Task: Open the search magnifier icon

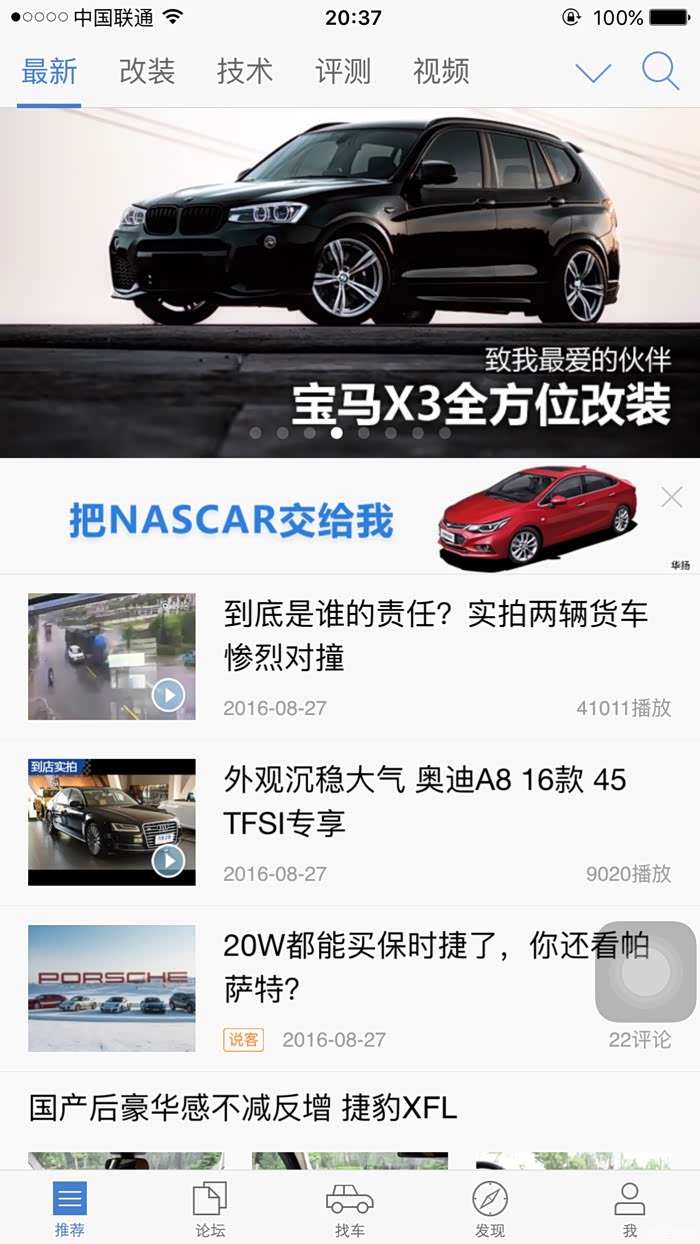Action: [660, 71]
